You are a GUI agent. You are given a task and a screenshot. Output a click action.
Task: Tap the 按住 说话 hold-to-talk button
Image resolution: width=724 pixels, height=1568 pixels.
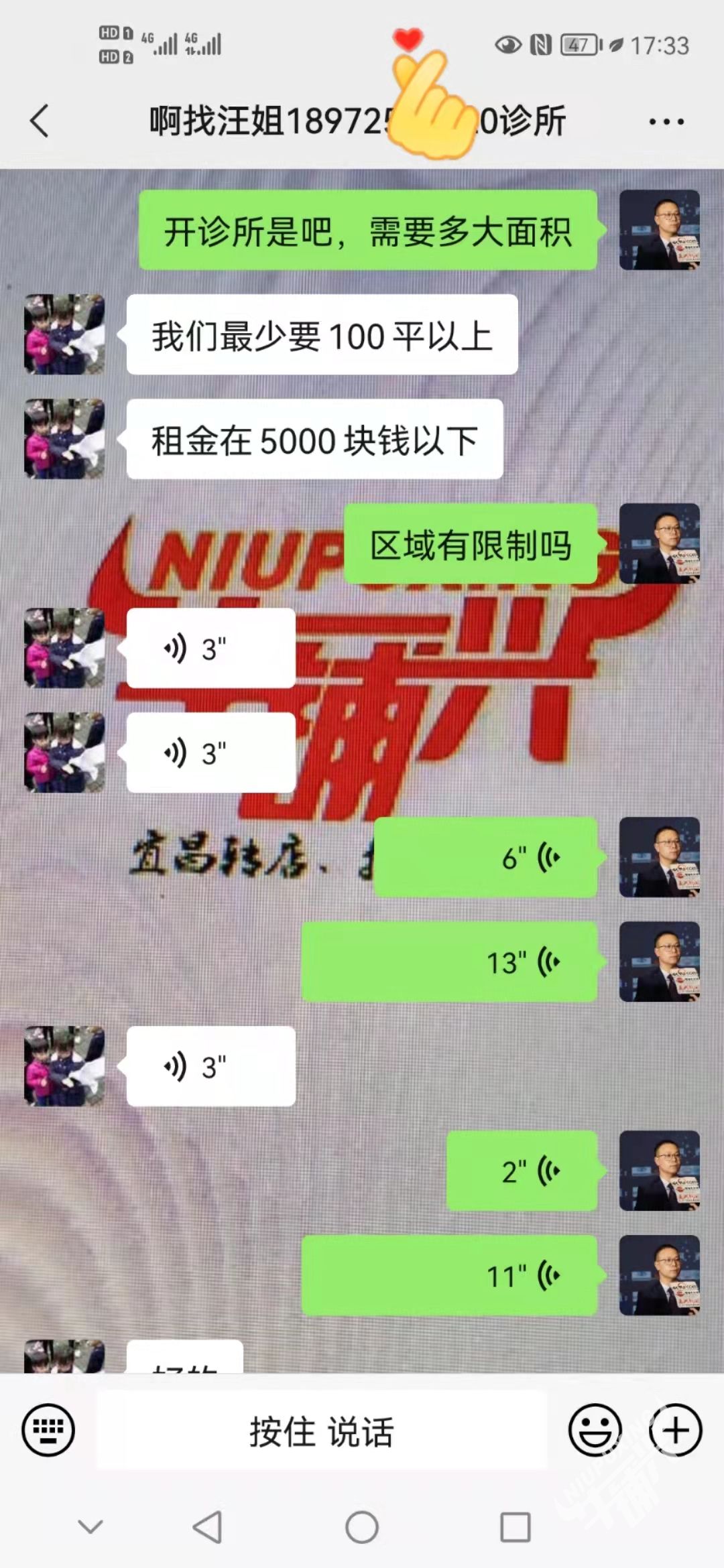click(x=322, y=1431)
